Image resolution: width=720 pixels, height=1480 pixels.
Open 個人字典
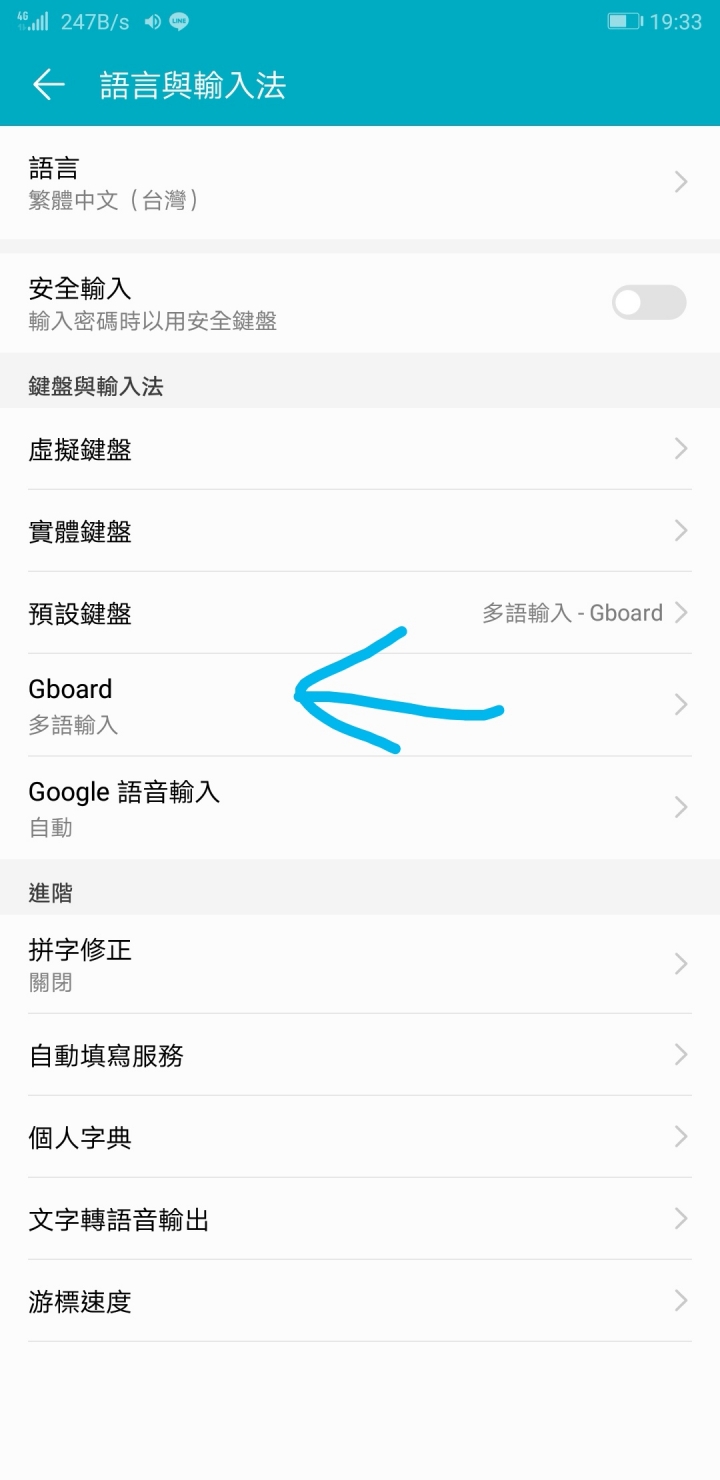click(x=360, y=1137)
